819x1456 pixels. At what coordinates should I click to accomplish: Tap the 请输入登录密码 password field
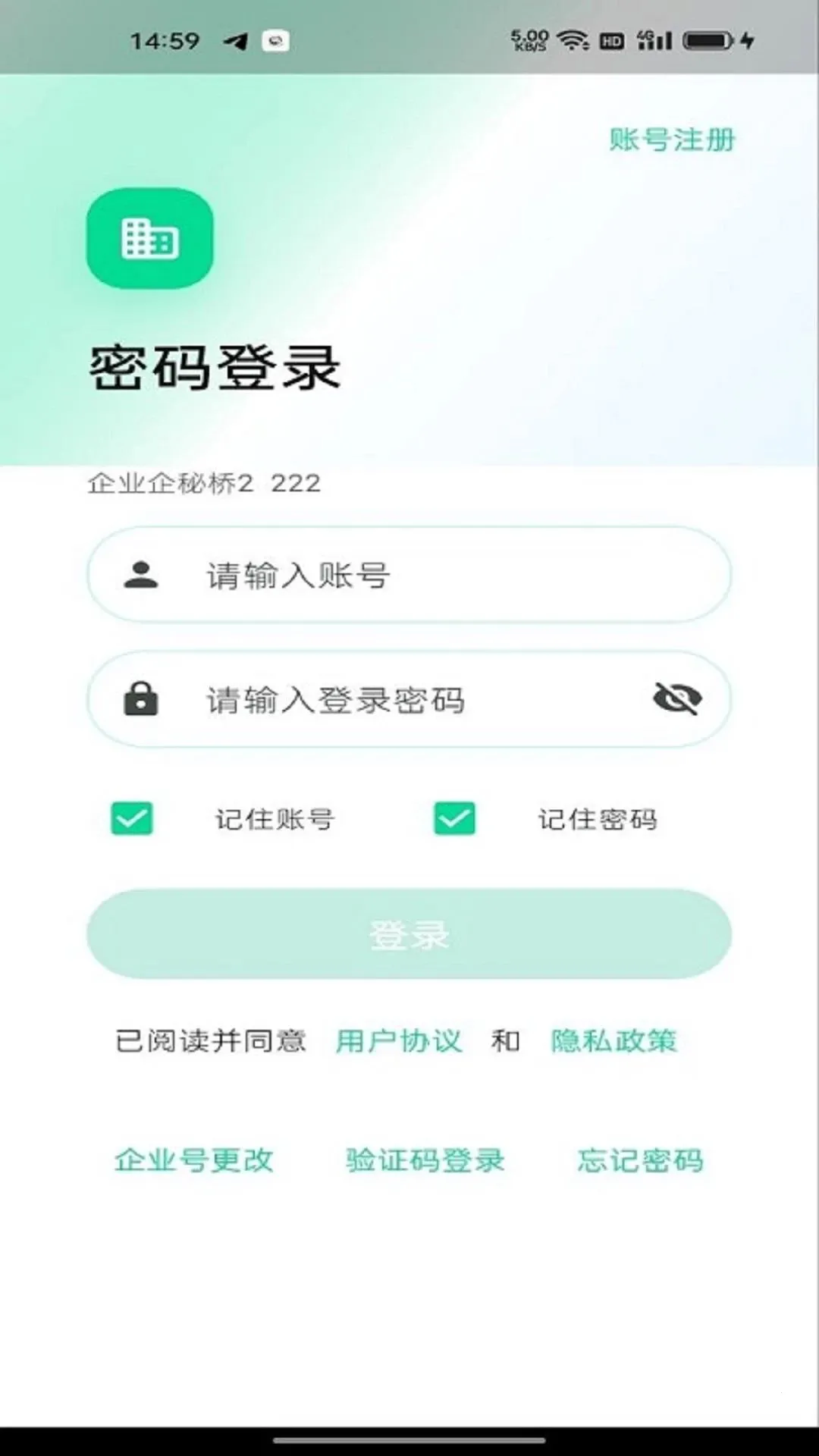click(x=409, y=699)
